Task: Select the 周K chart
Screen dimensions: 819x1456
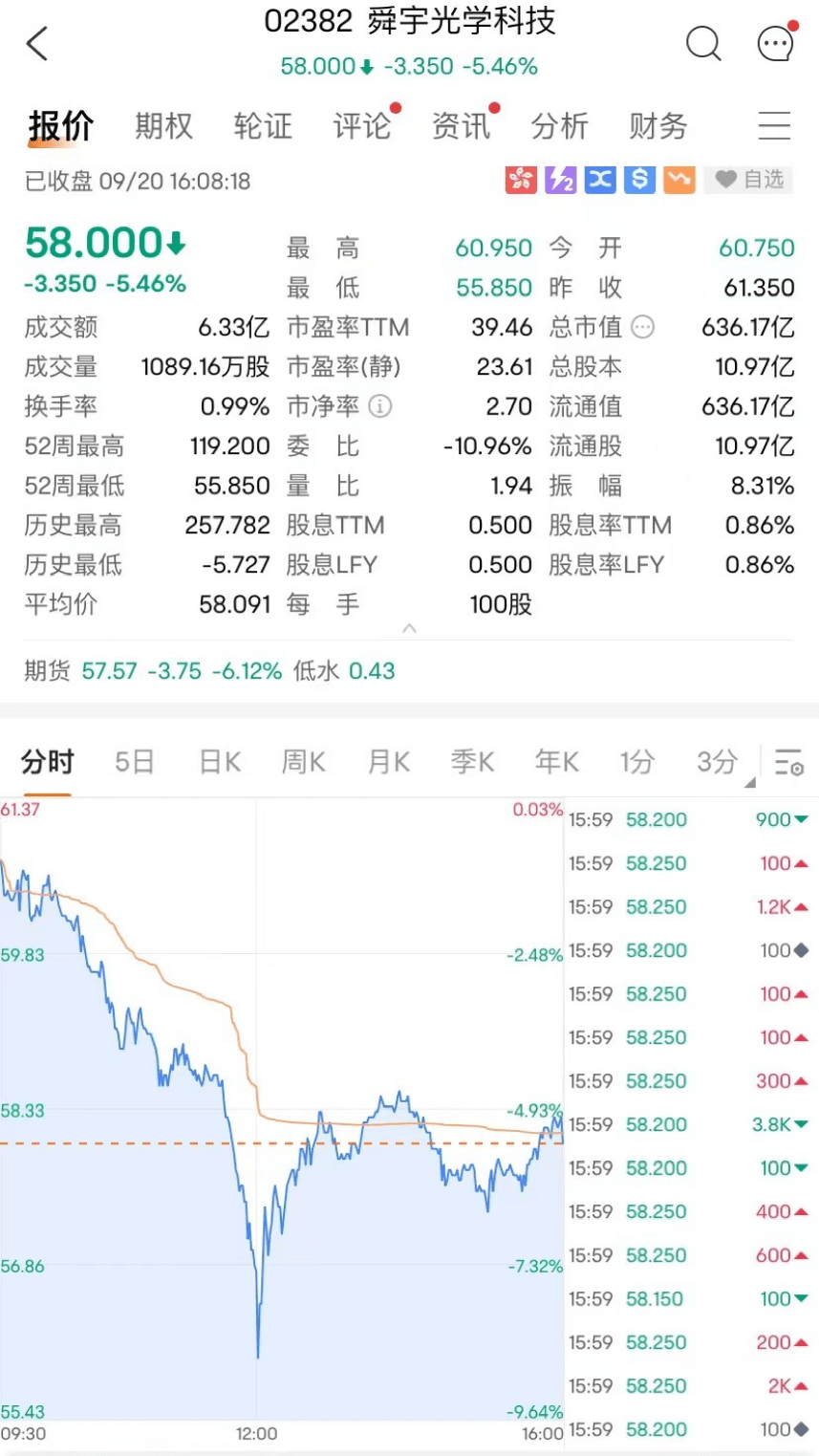Action: (x=304, y=762)
